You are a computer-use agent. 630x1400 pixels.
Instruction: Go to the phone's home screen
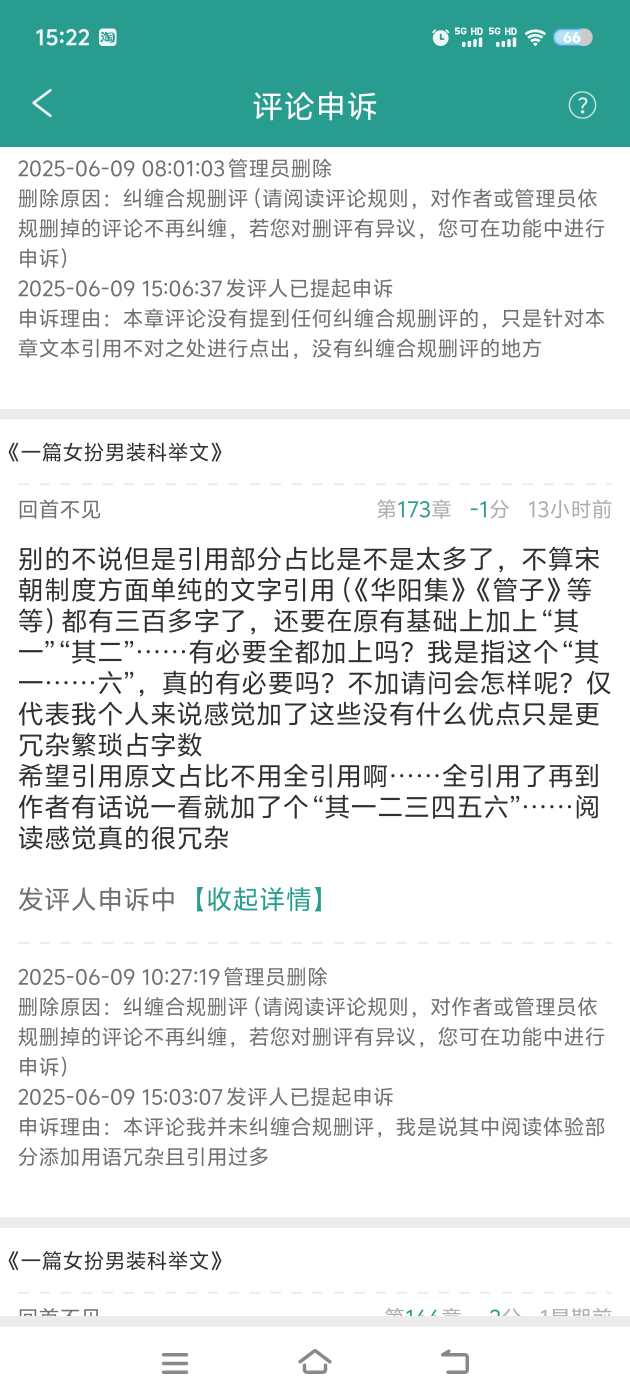pos(315,1362)
